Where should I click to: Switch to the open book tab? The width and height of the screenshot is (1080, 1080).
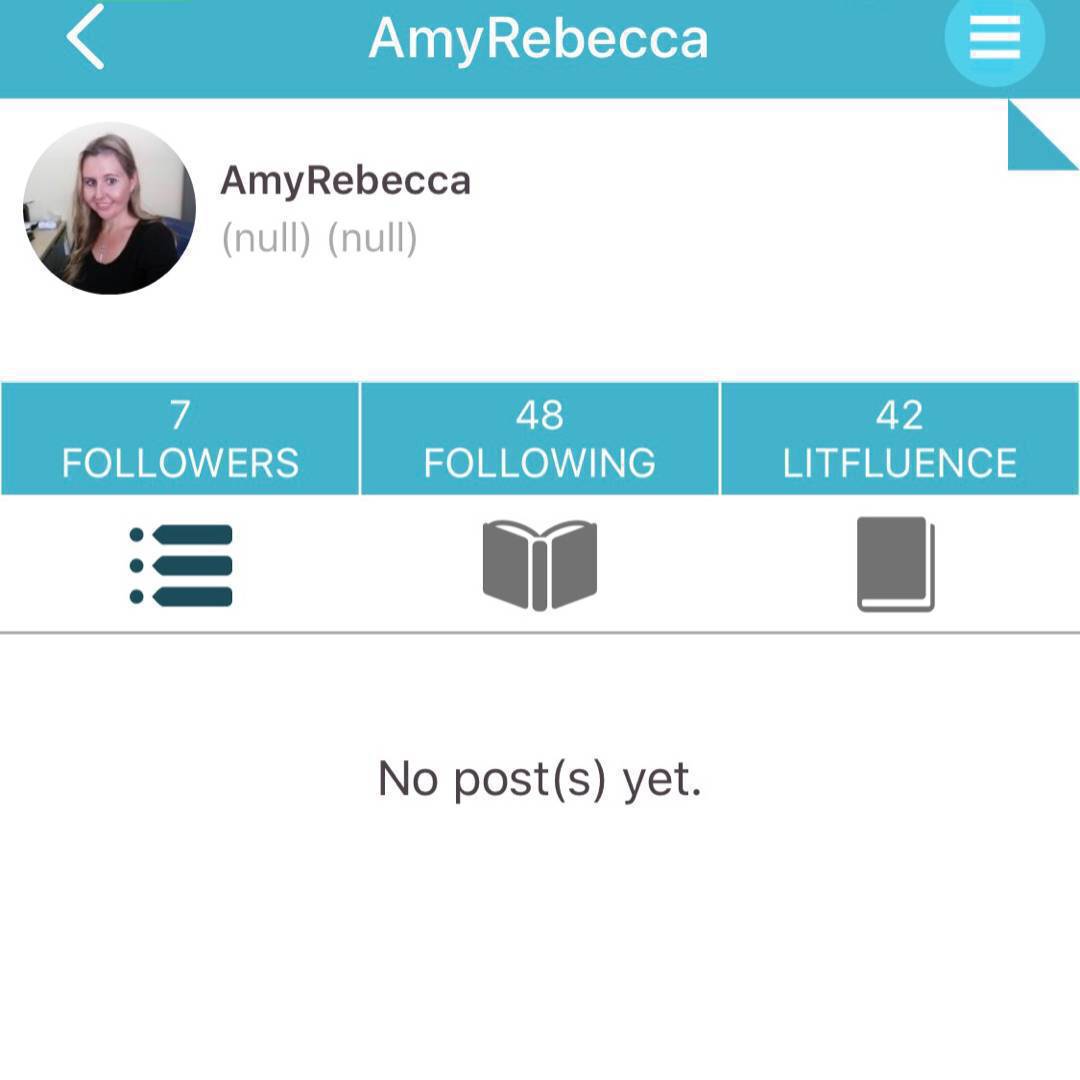539,565
